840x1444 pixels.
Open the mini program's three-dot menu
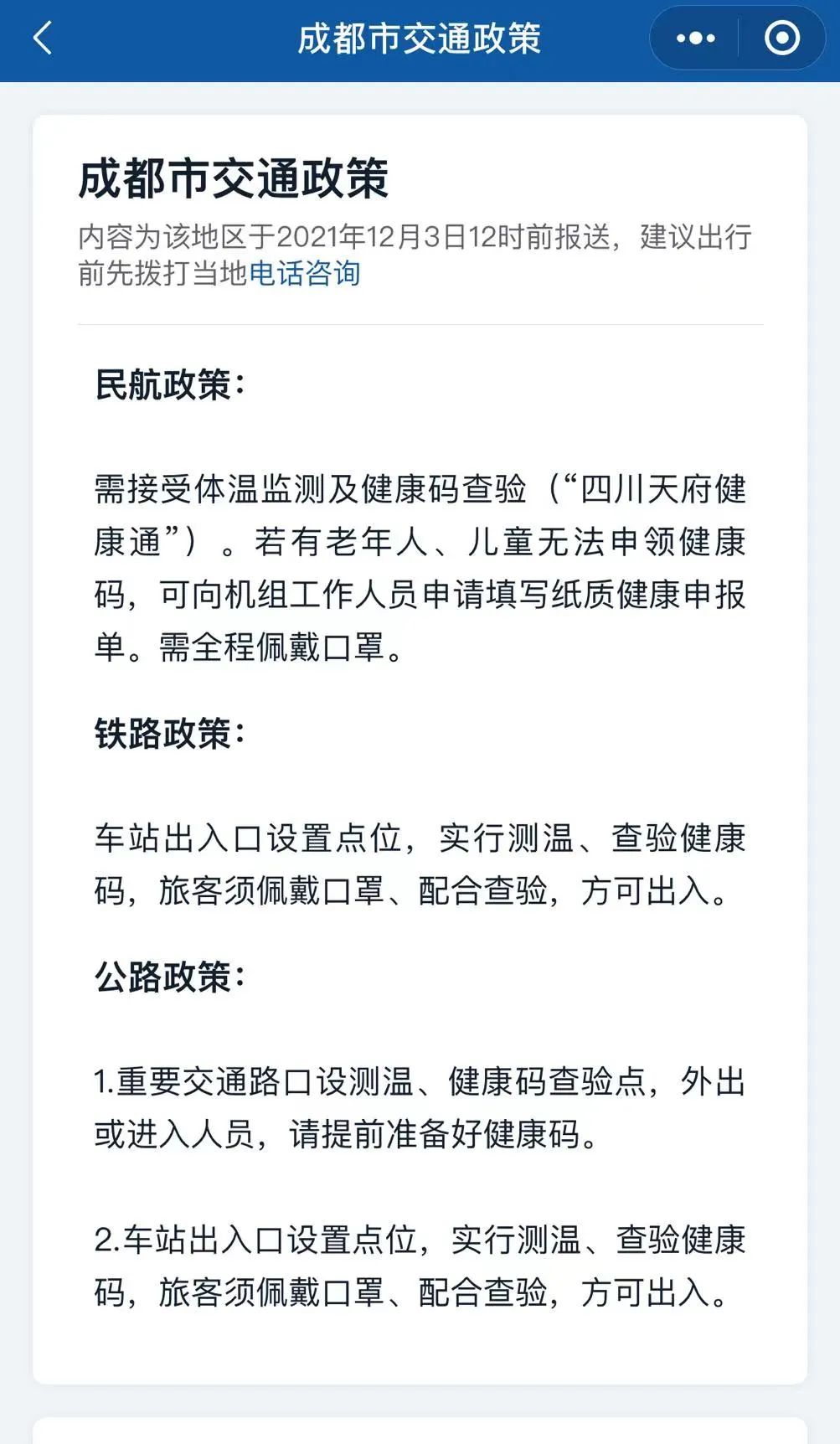[x=695, y=38]
